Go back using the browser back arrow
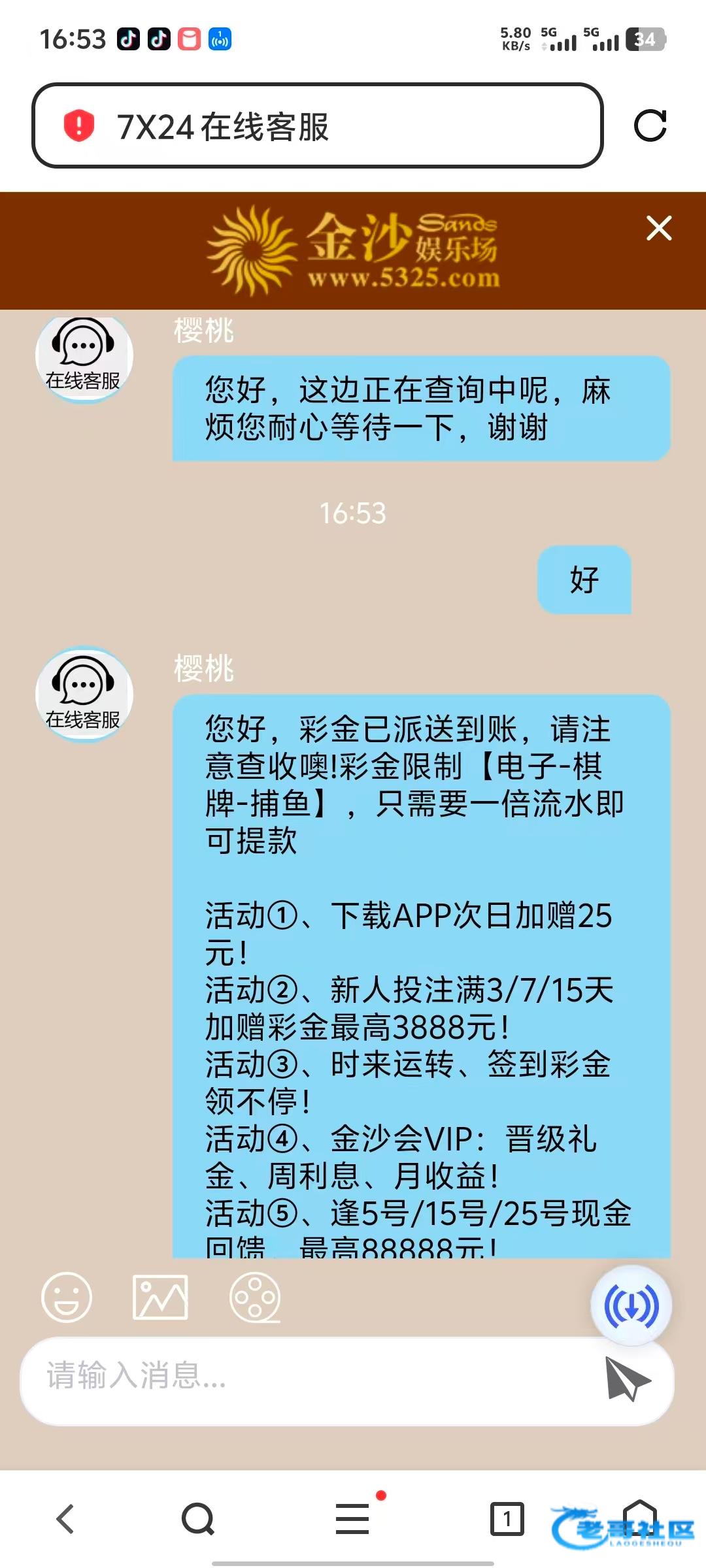Image resolution: width=706 pixels, height=1568 pixels. 65,1519
